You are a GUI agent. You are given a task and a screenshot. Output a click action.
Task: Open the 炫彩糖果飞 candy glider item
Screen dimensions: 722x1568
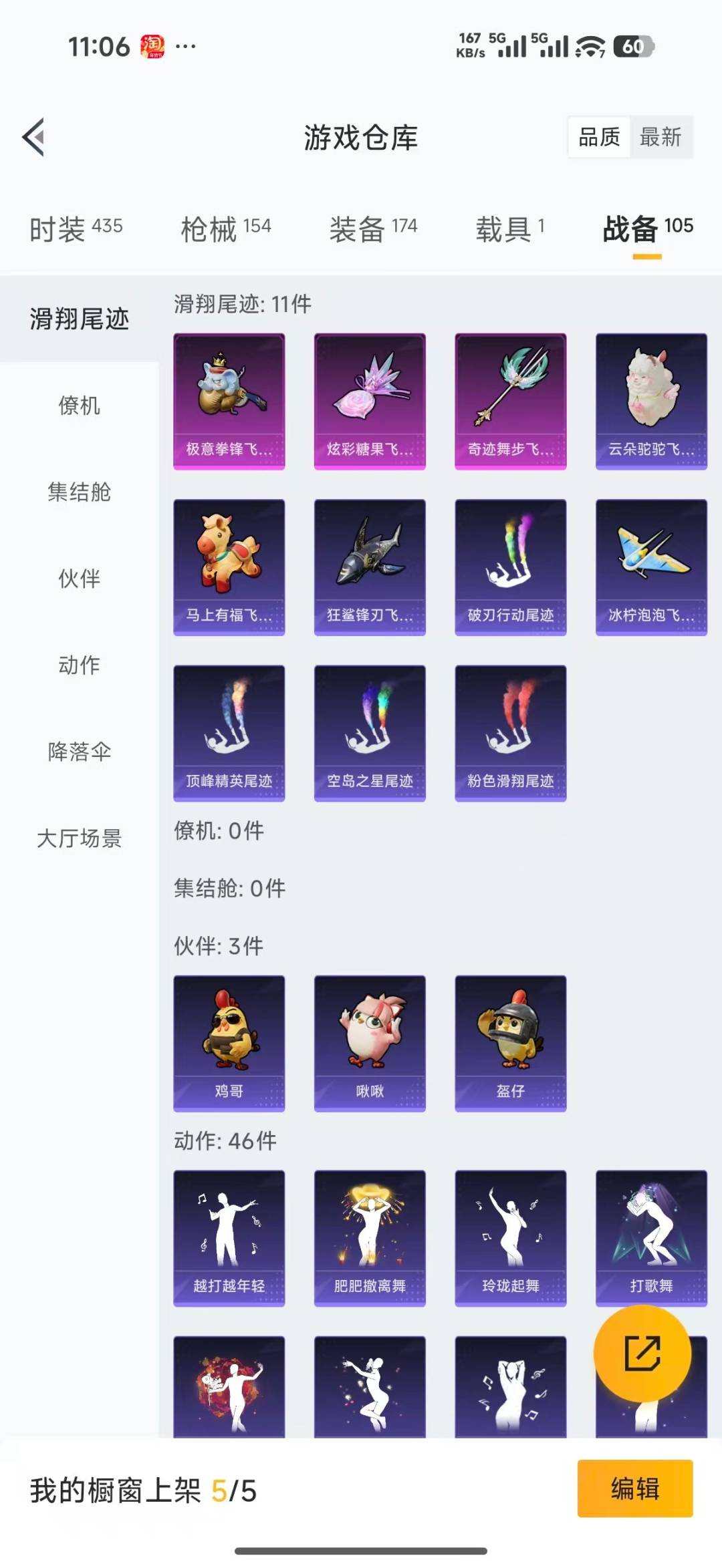tap(370, 401)
